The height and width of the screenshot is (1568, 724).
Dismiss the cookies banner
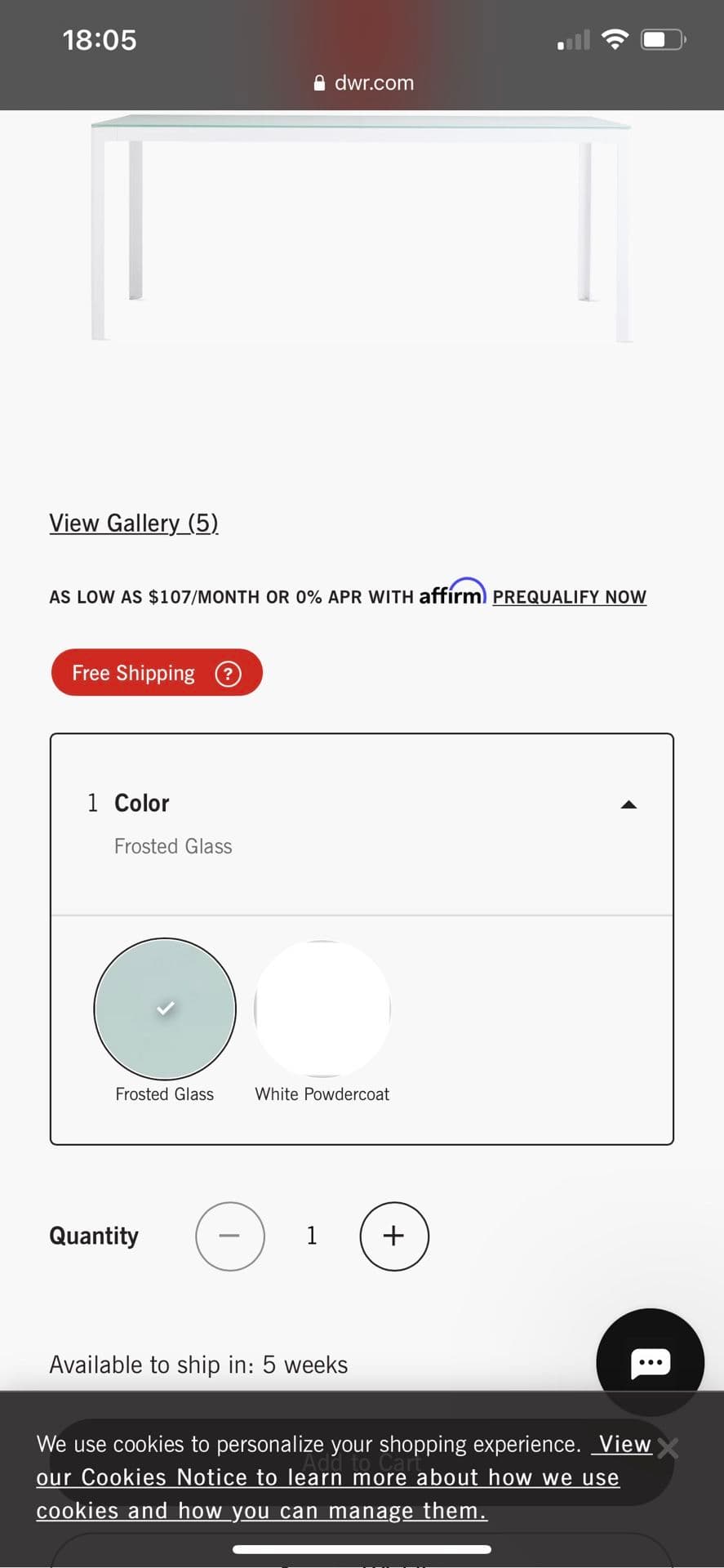tap(668, 1449)
